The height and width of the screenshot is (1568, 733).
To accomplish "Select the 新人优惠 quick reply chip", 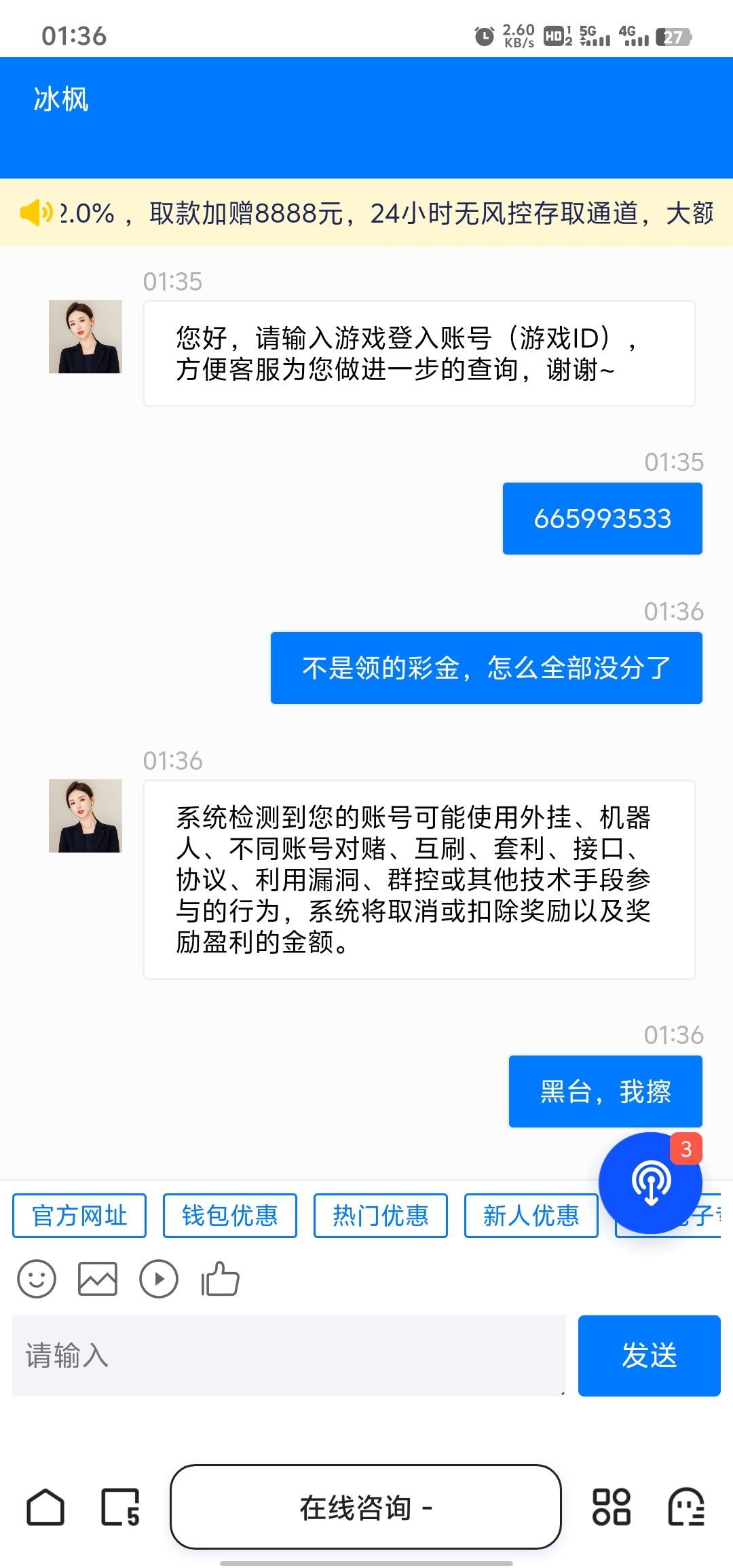I will point(531,1216).
